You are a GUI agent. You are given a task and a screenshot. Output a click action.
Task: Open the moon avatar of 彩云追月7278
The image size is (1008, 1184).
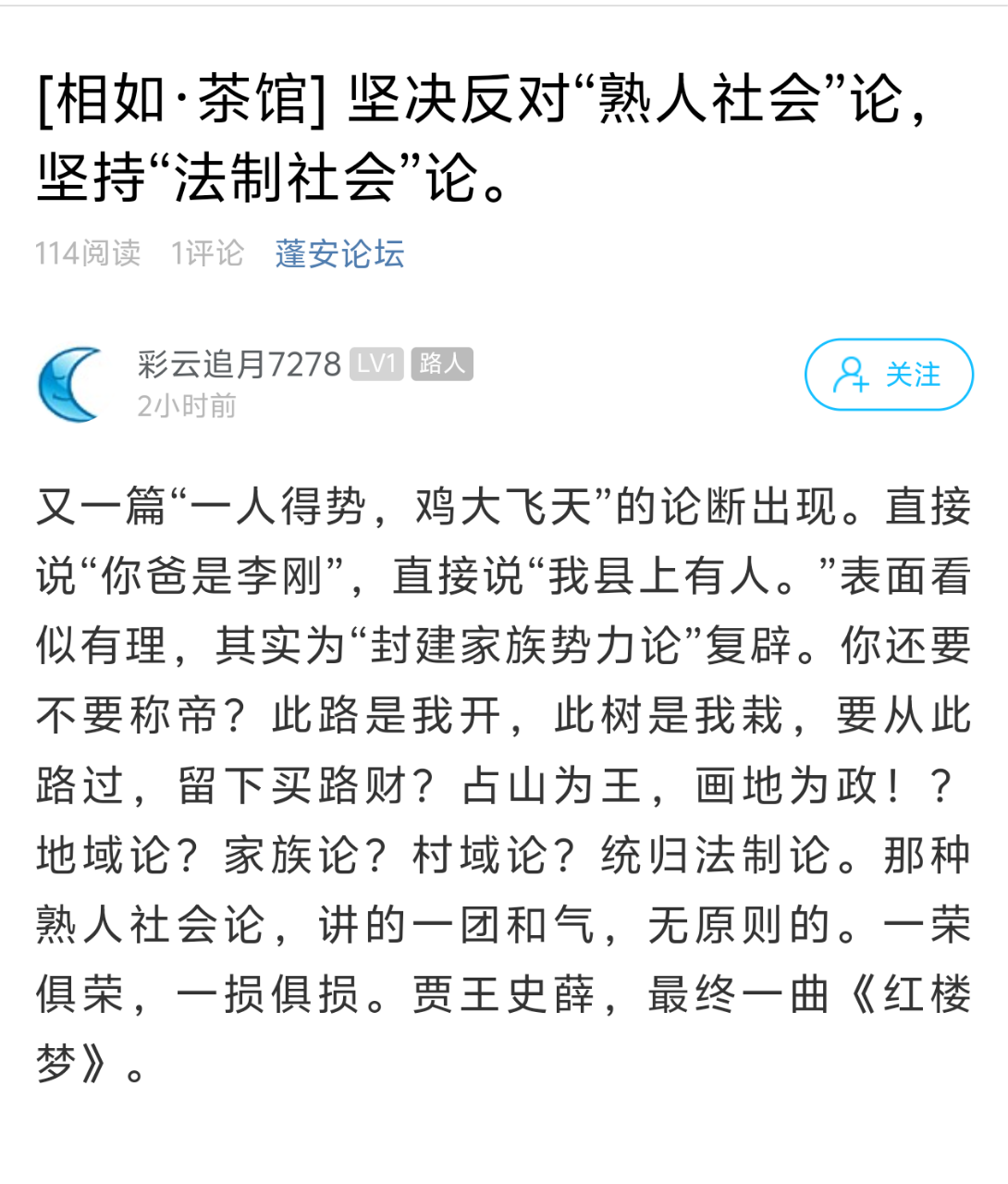click(x=72, y=384)
